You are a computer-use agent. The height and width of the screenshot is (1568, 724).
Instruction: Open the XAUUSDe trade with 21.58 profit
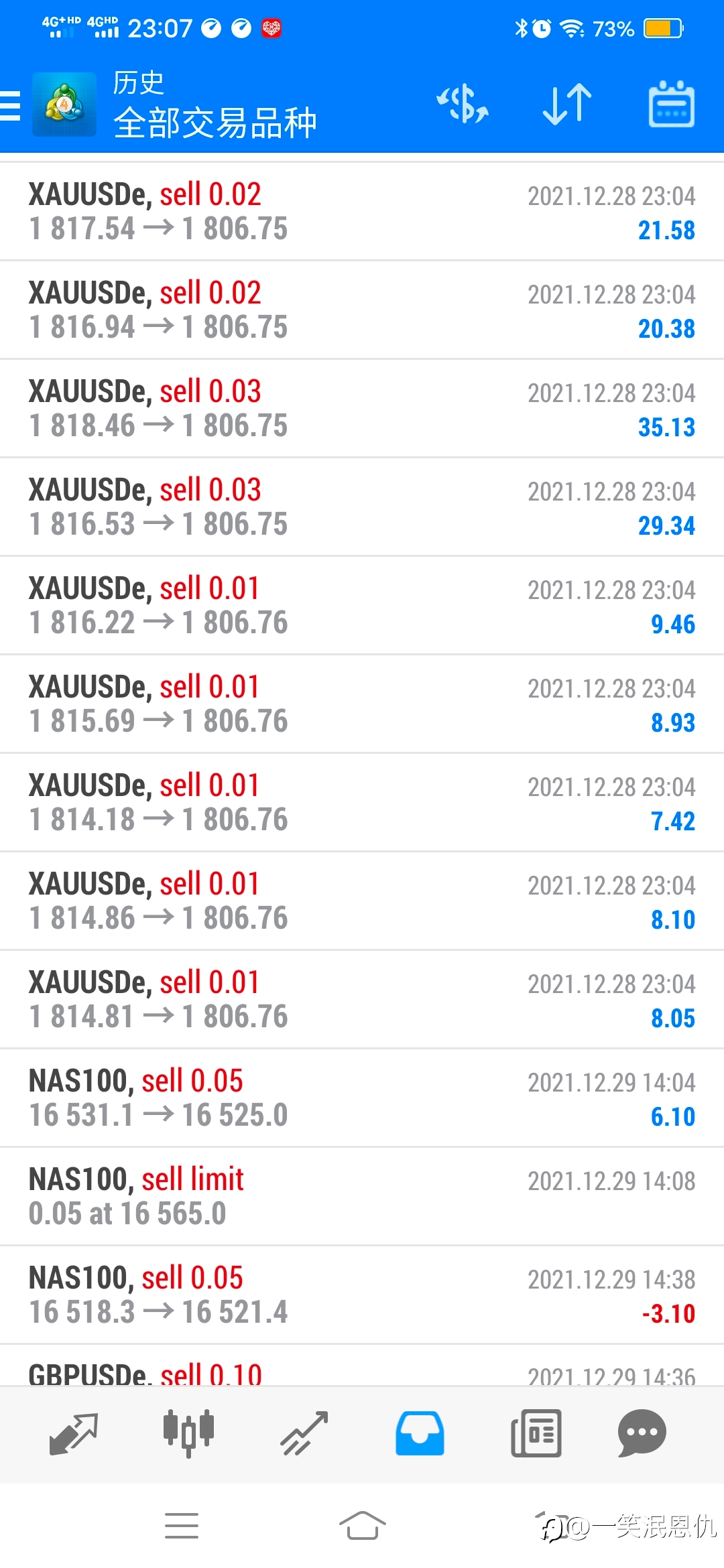pyautogui.click(x=362, y=211)
